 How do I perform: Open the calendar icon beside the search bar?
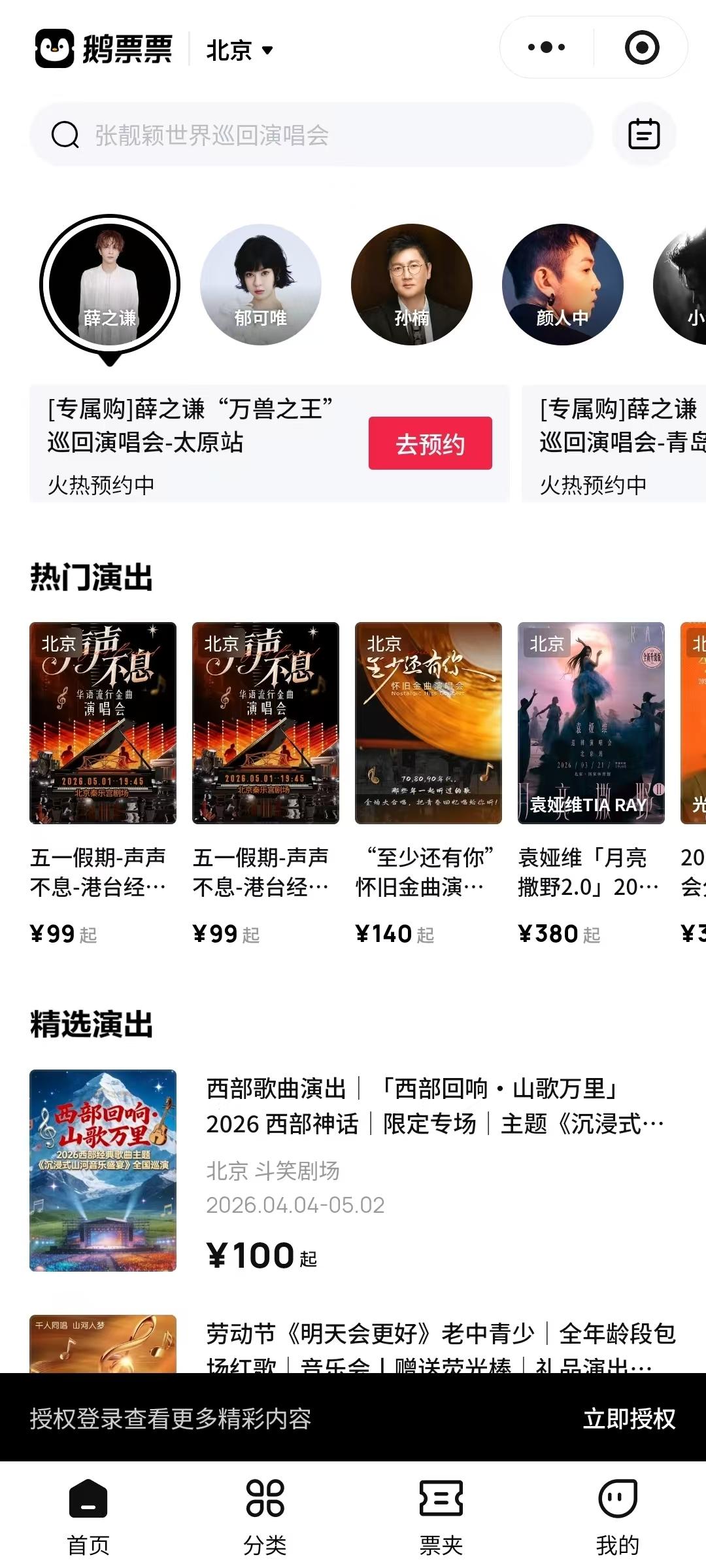pos(644,135)
